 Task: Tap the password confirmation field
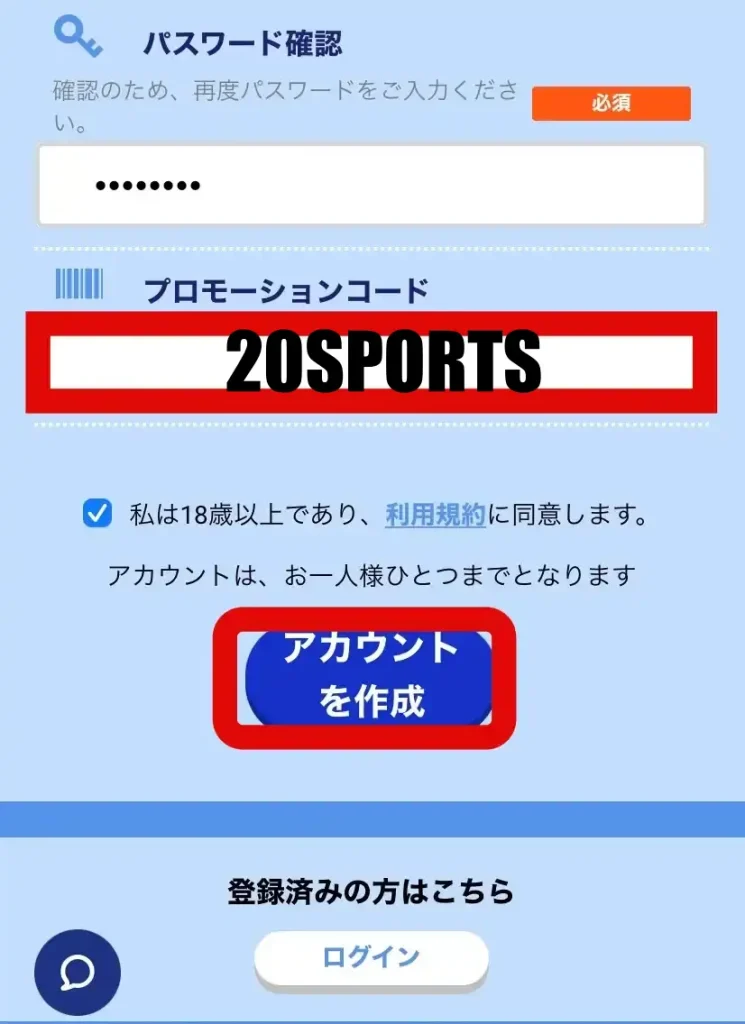[x=371, y=185]
